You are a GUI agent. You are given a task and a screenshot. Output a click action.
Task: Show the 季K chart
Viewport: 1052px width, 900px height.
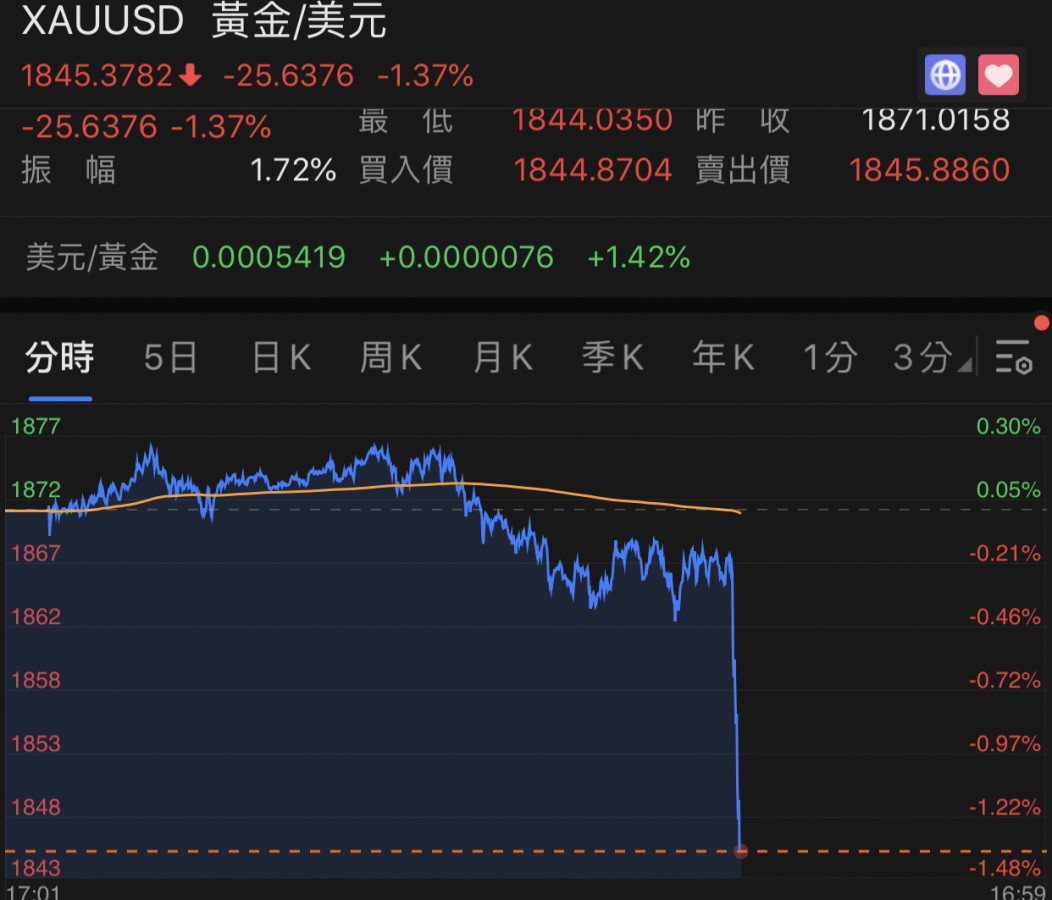click(612, 358)
